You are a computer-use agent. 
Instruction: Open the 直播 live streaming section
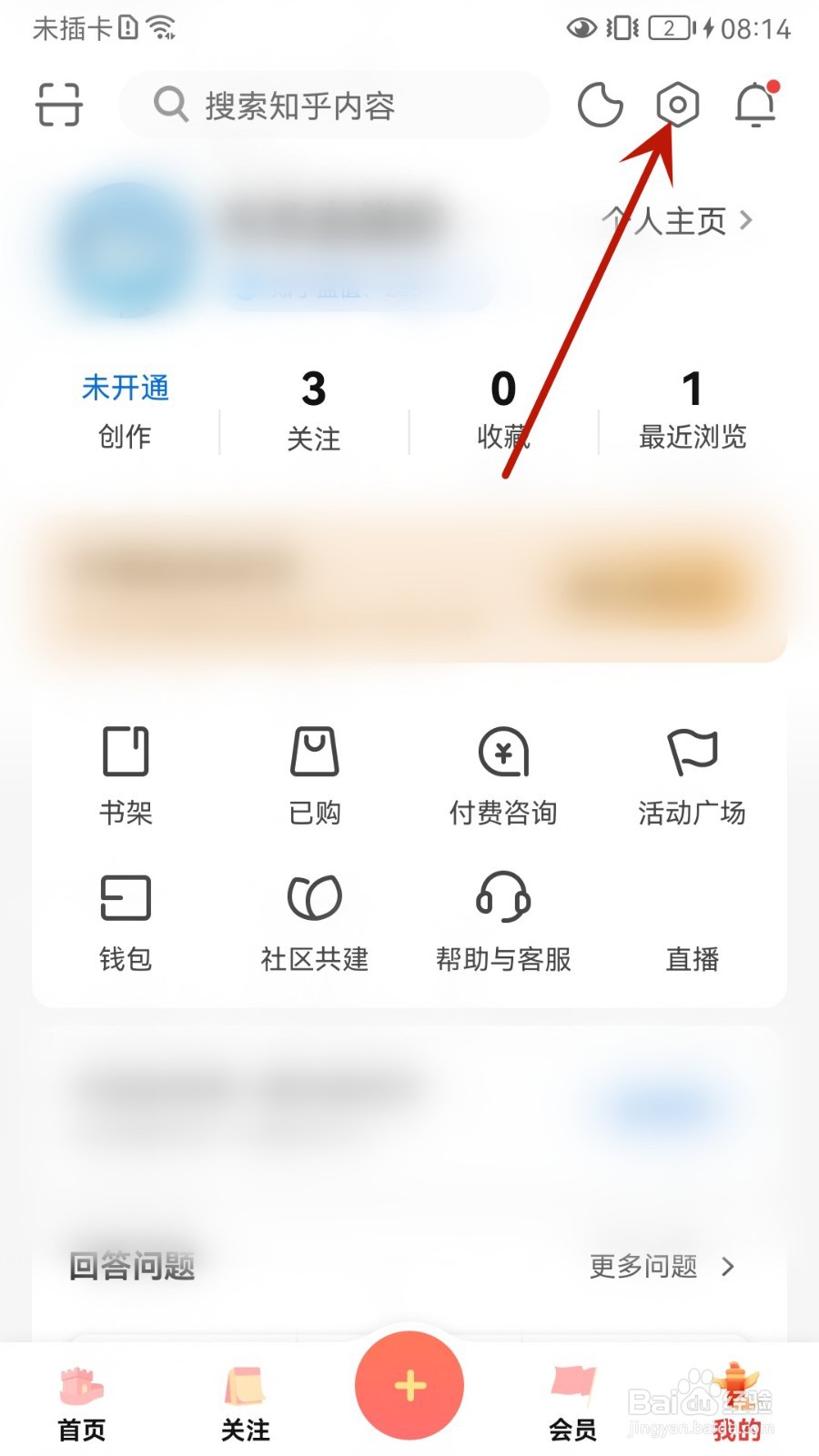pos(692,919)
